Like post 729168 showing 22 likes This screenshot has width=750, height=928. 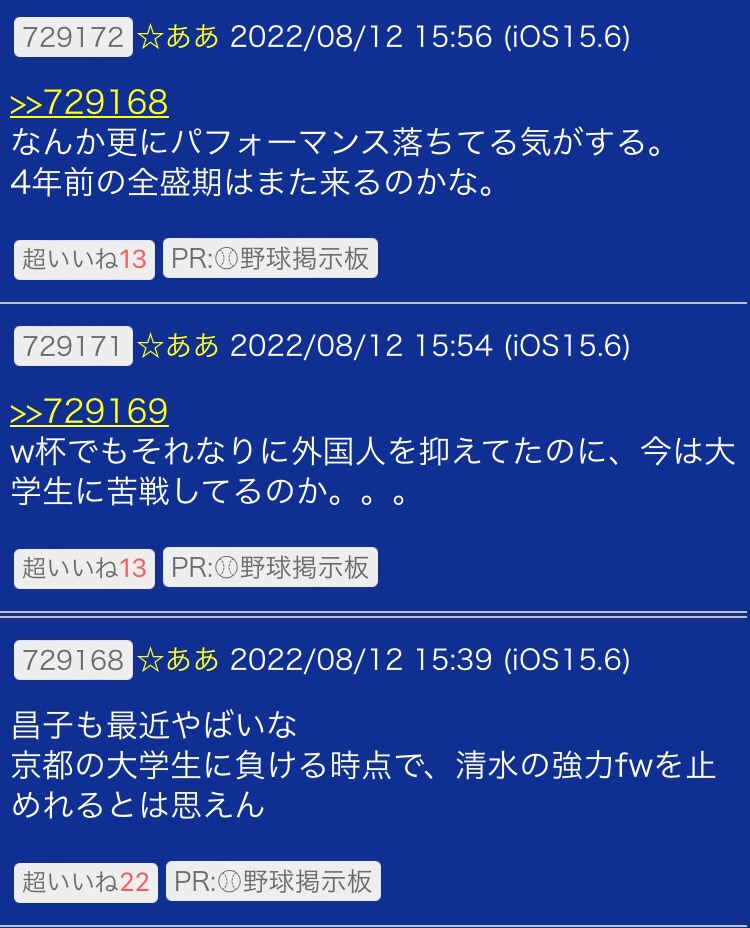85,882
